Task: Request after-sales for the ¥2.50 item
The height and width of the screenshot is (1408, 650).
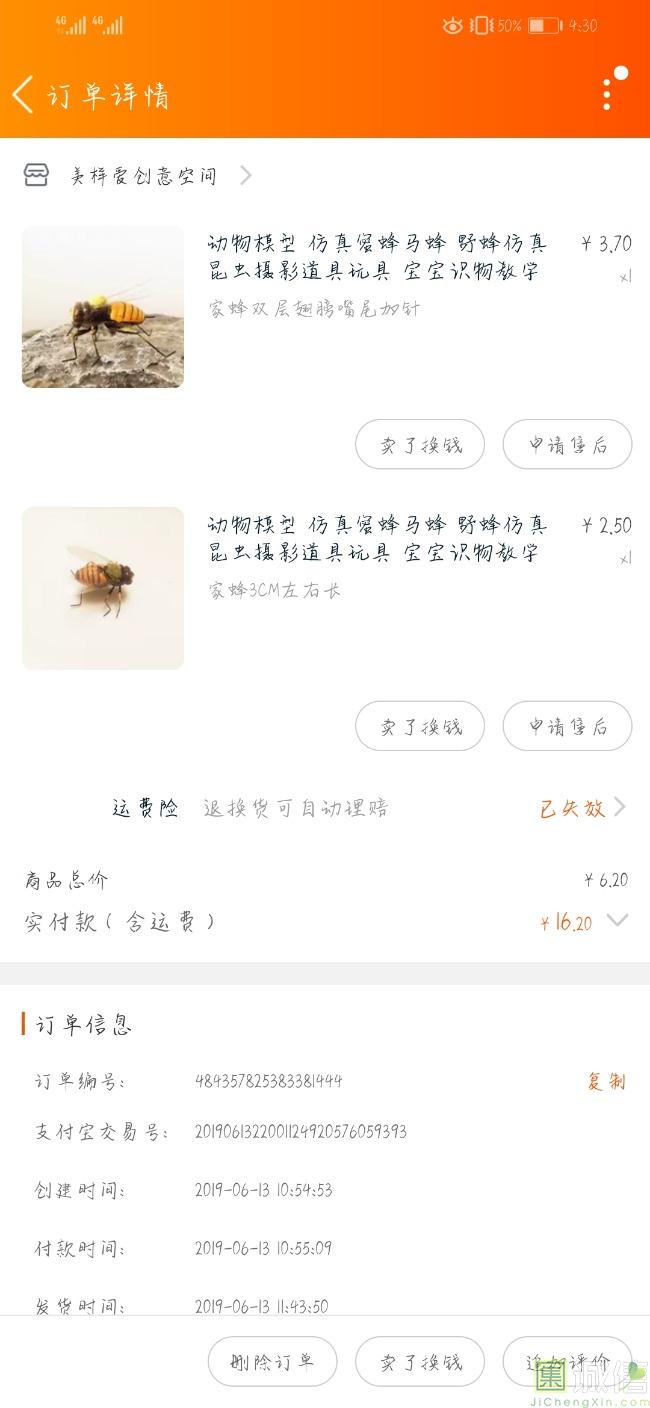Action: (567, 726)
